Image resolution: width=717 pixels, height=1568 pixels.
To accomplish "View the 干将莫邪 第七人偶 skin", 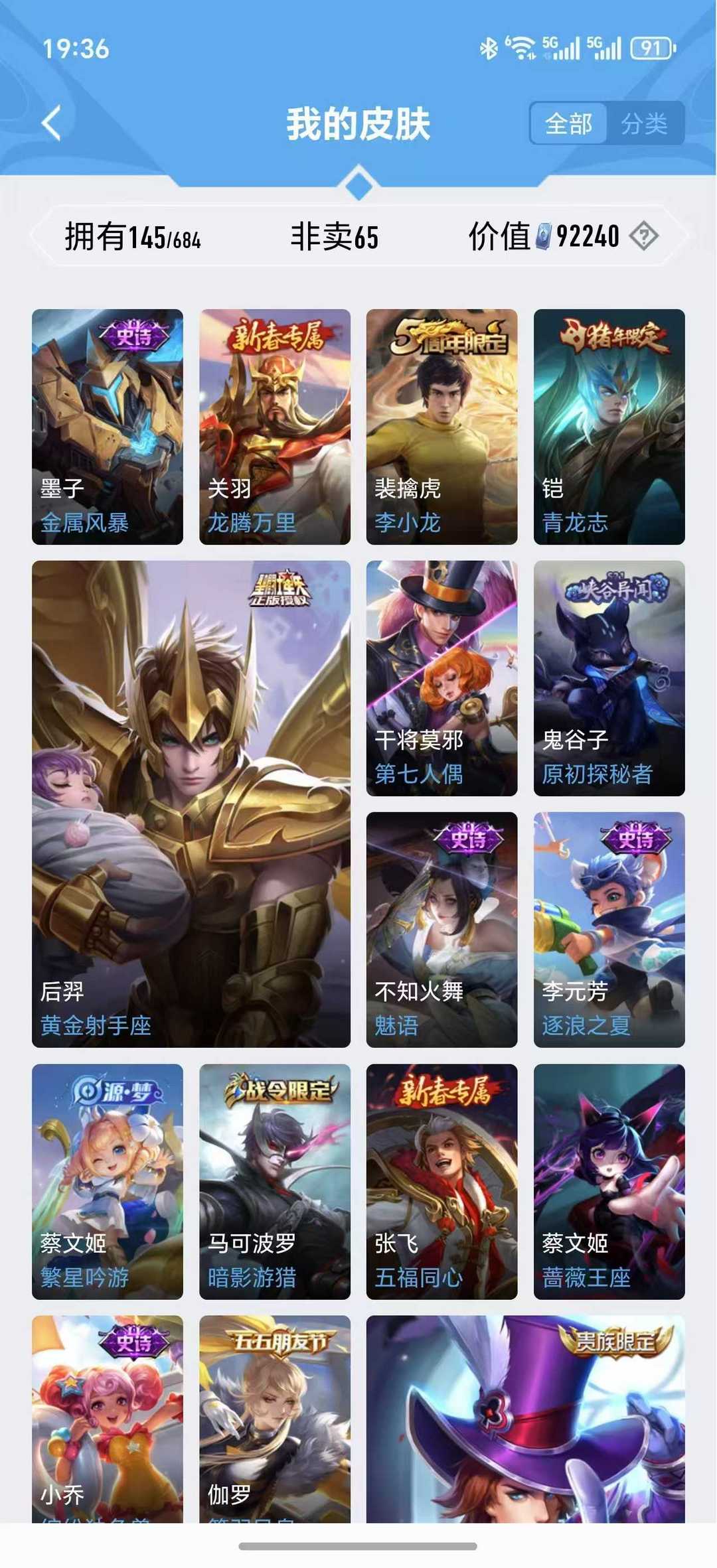I will (x=441, y=678).
